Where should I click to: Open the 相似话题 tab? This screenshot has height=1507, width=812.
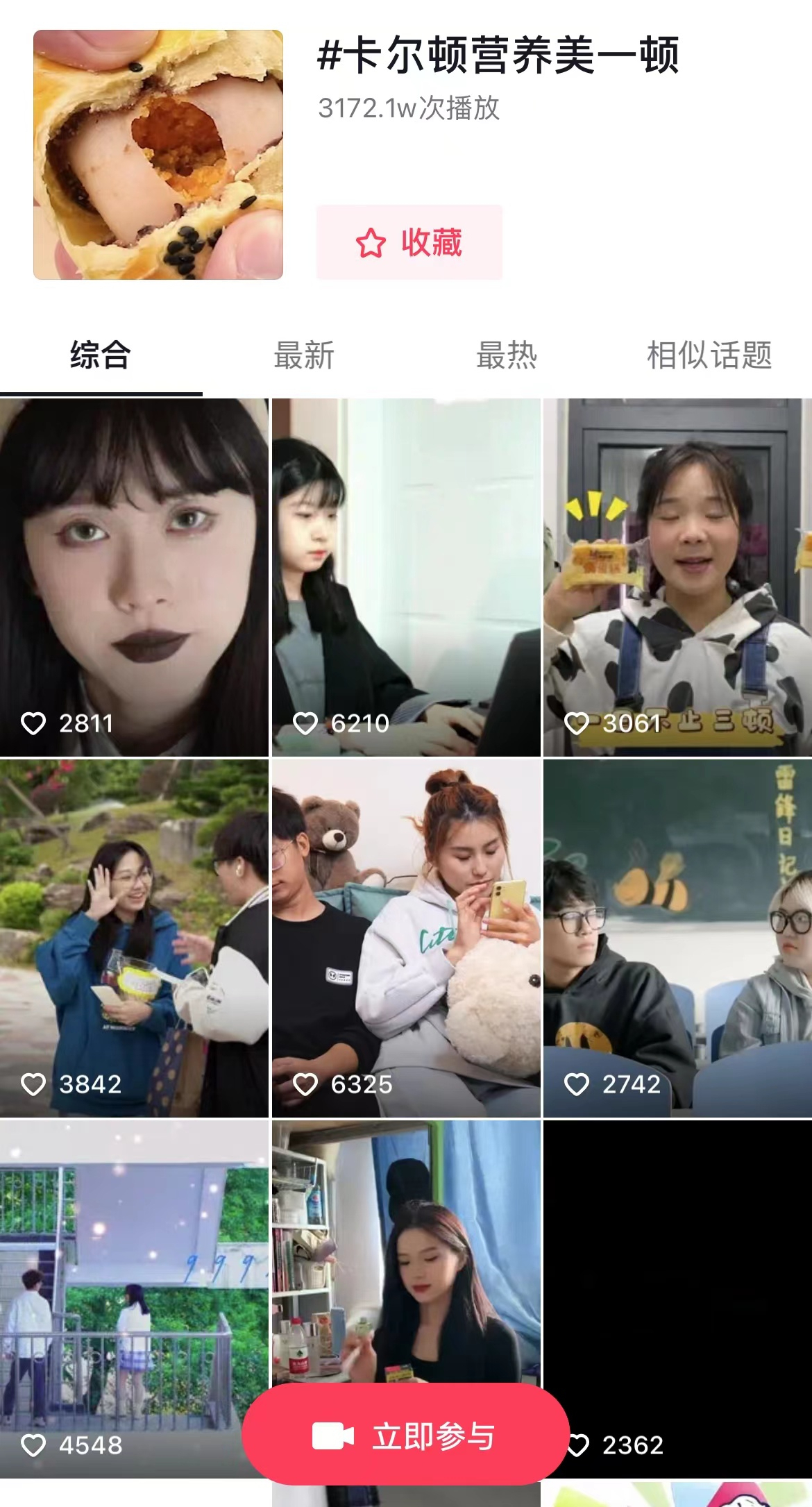pyautogui.click(x=709, y=355)
